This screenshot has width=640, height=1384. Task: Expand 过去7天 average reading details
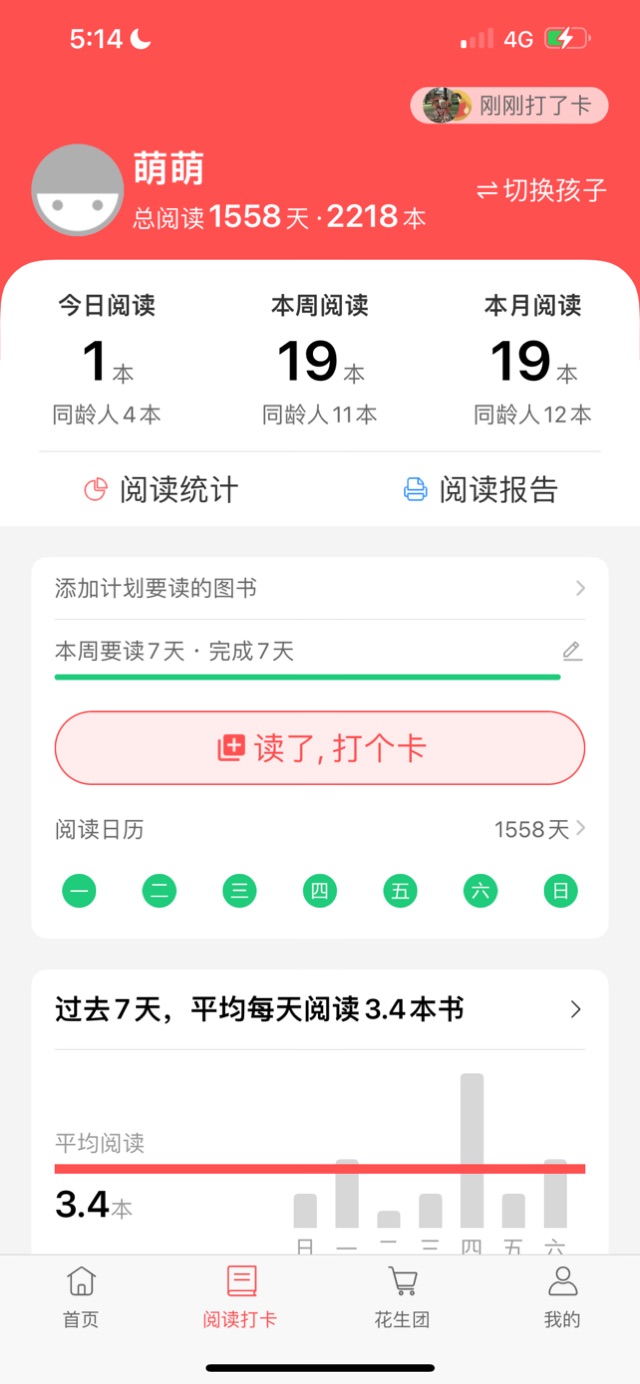coord(575,1010)
